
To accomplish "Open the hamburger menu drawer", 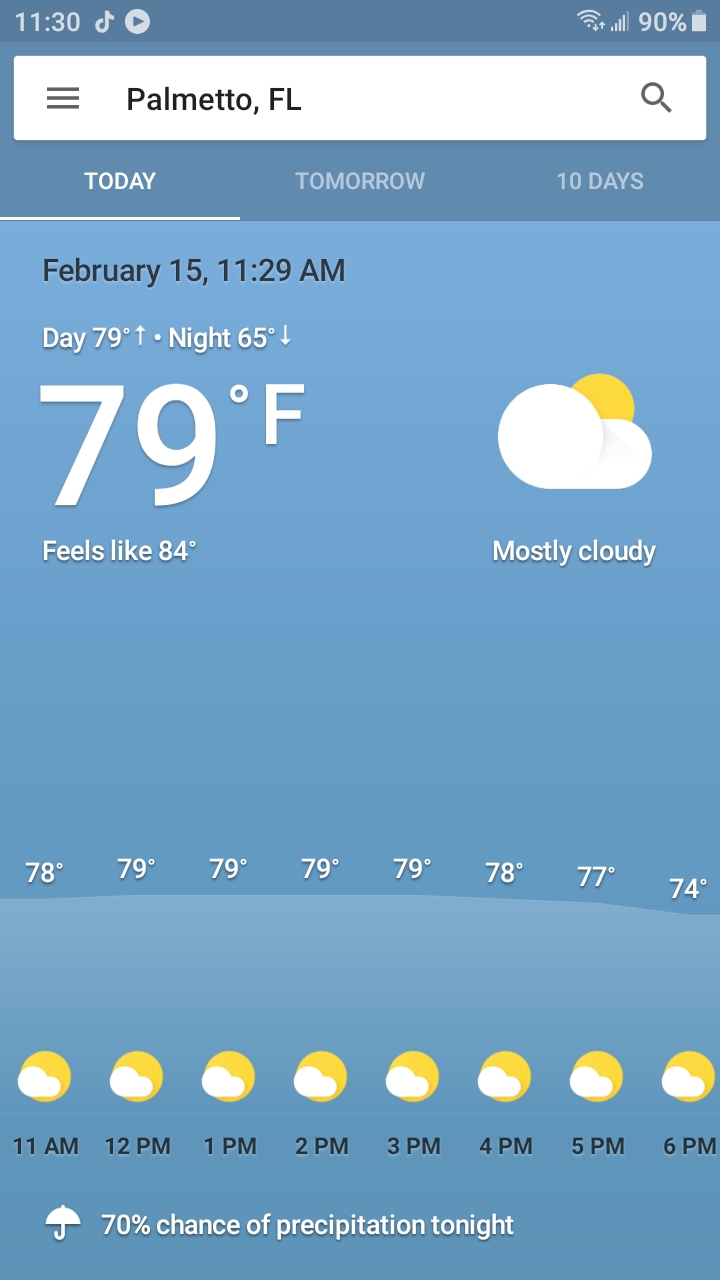I will pyautogui.click(x=63, y=98).
